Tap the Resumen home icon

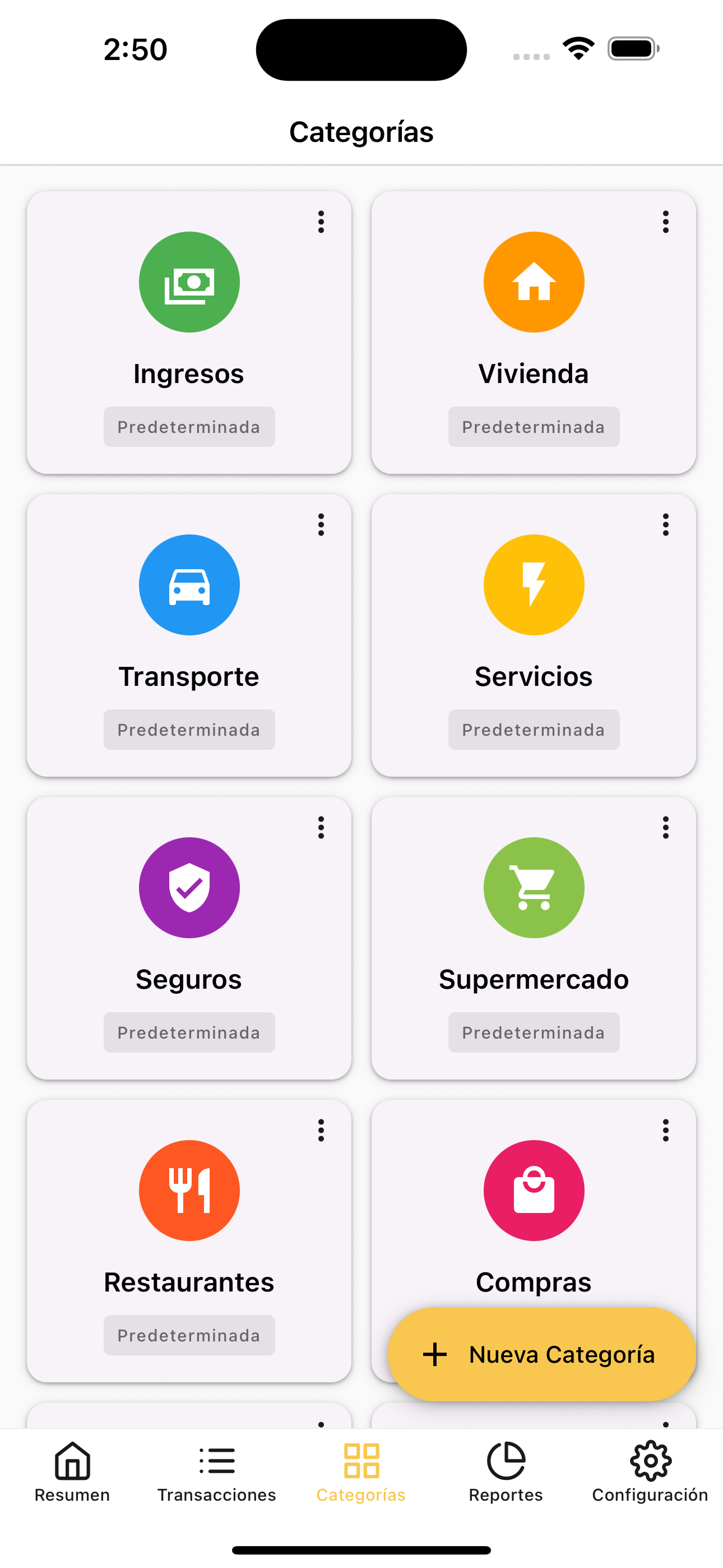tap(71, 1461)
